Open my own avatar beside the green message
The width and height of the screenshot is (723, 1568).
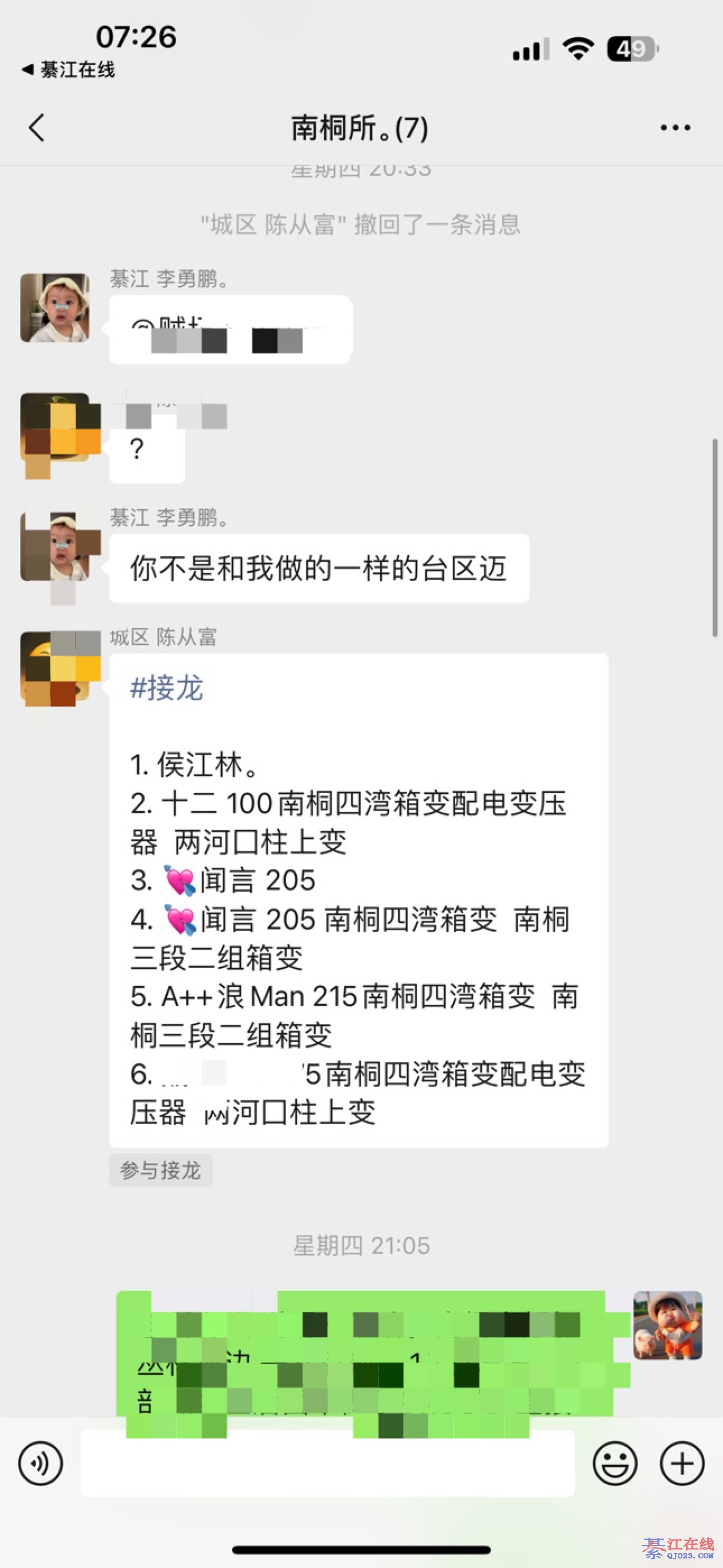(668, 1325)
